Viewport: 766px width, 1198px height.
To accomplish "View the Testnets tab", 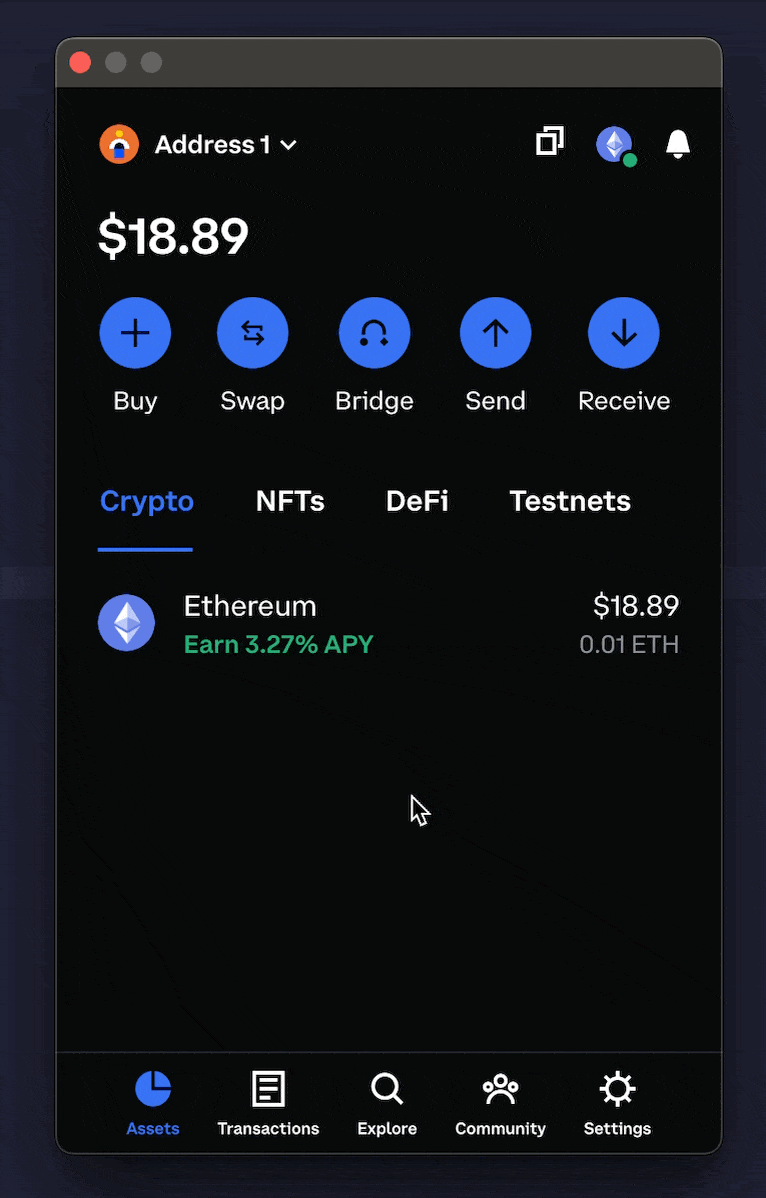I will pyautogui.click(x=570, y=501).
